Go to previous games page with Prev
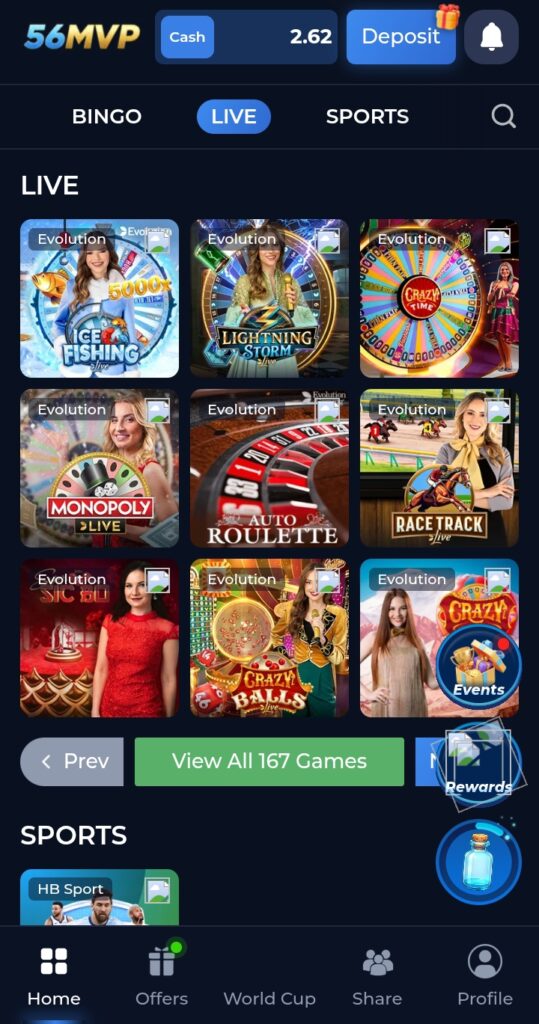 click(72, 761)
